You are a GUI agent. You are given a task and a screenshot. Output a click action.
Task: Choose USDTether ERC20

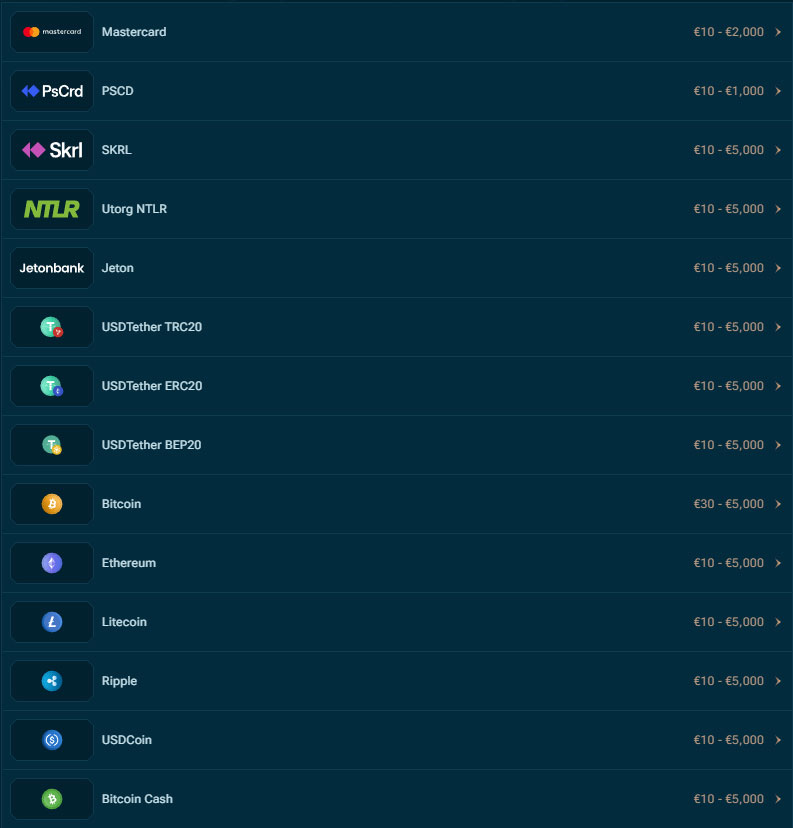(396, 386)
